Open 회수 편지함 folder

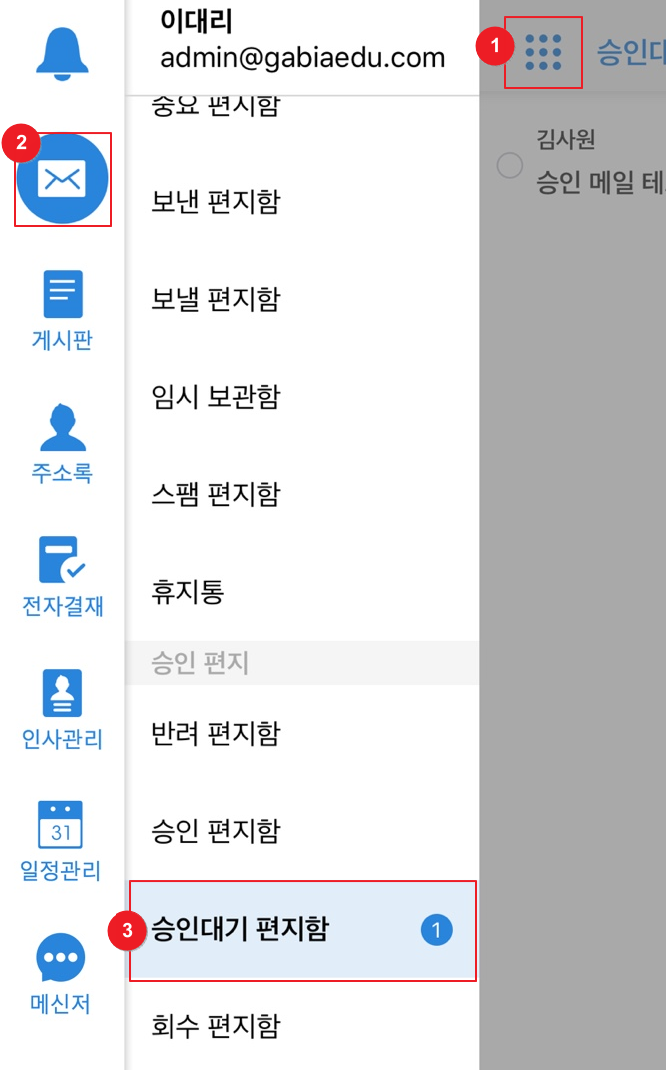click(303, 1026)
